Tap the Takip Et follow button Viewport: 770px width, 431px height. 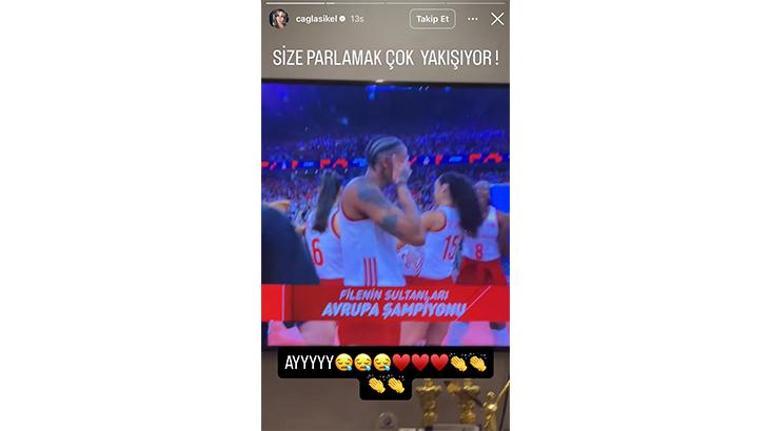[x=433, y=19]
